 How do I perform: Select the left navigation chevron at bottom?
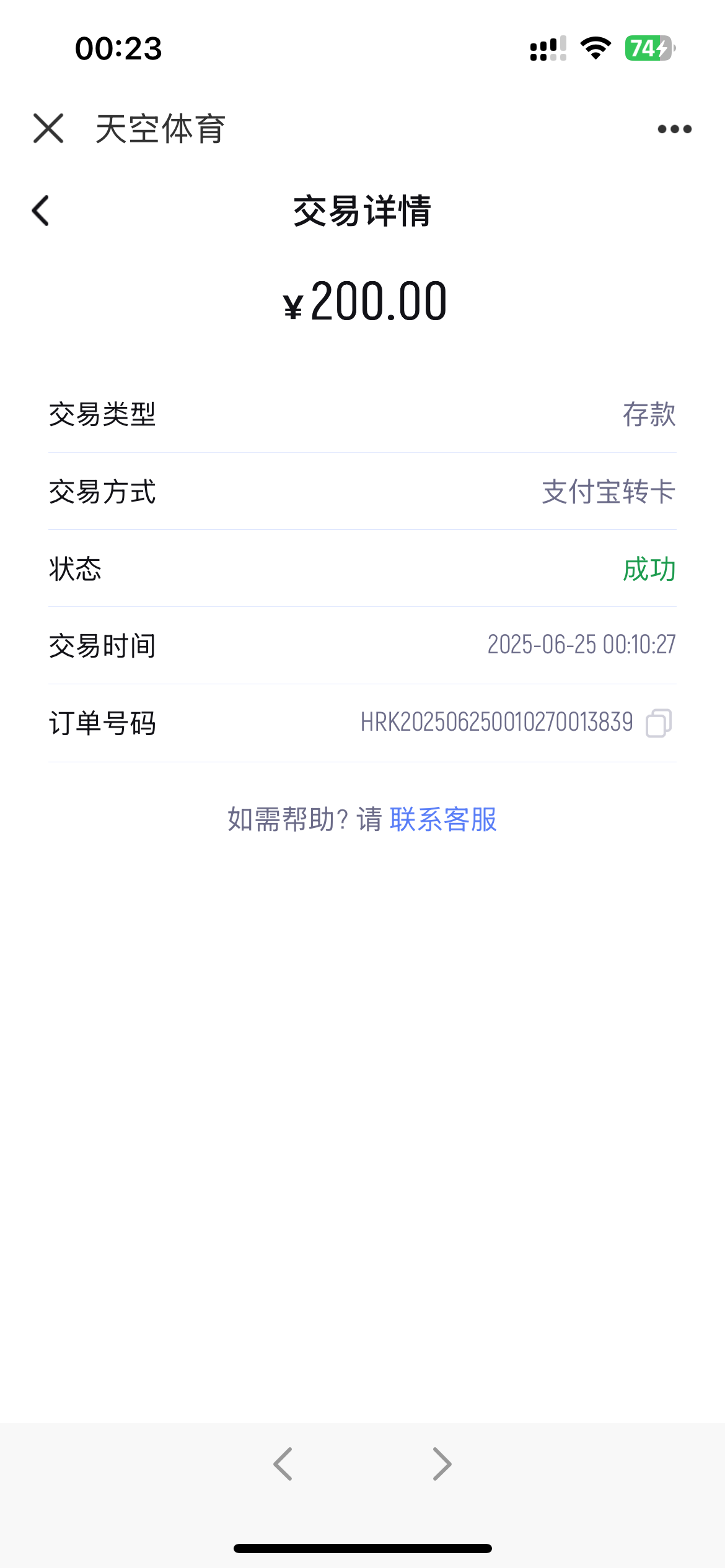click(284, 1463)
